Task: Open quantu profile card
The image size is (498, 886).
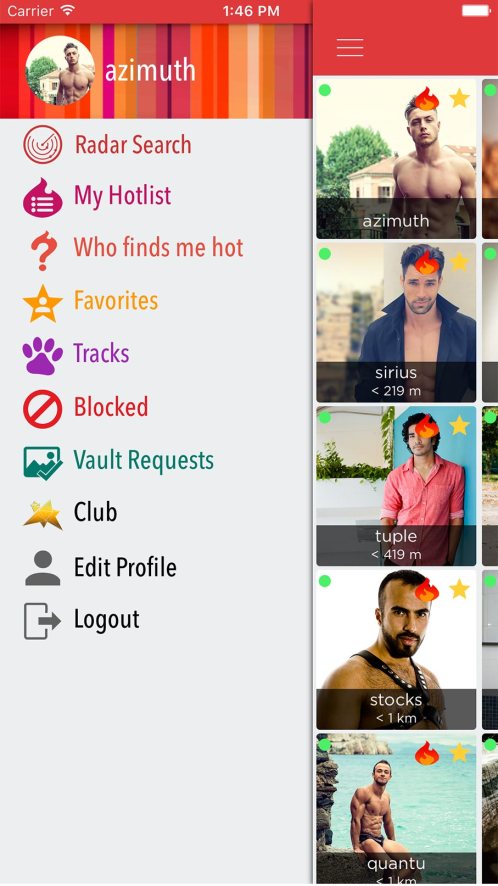Action: point(396,809)
